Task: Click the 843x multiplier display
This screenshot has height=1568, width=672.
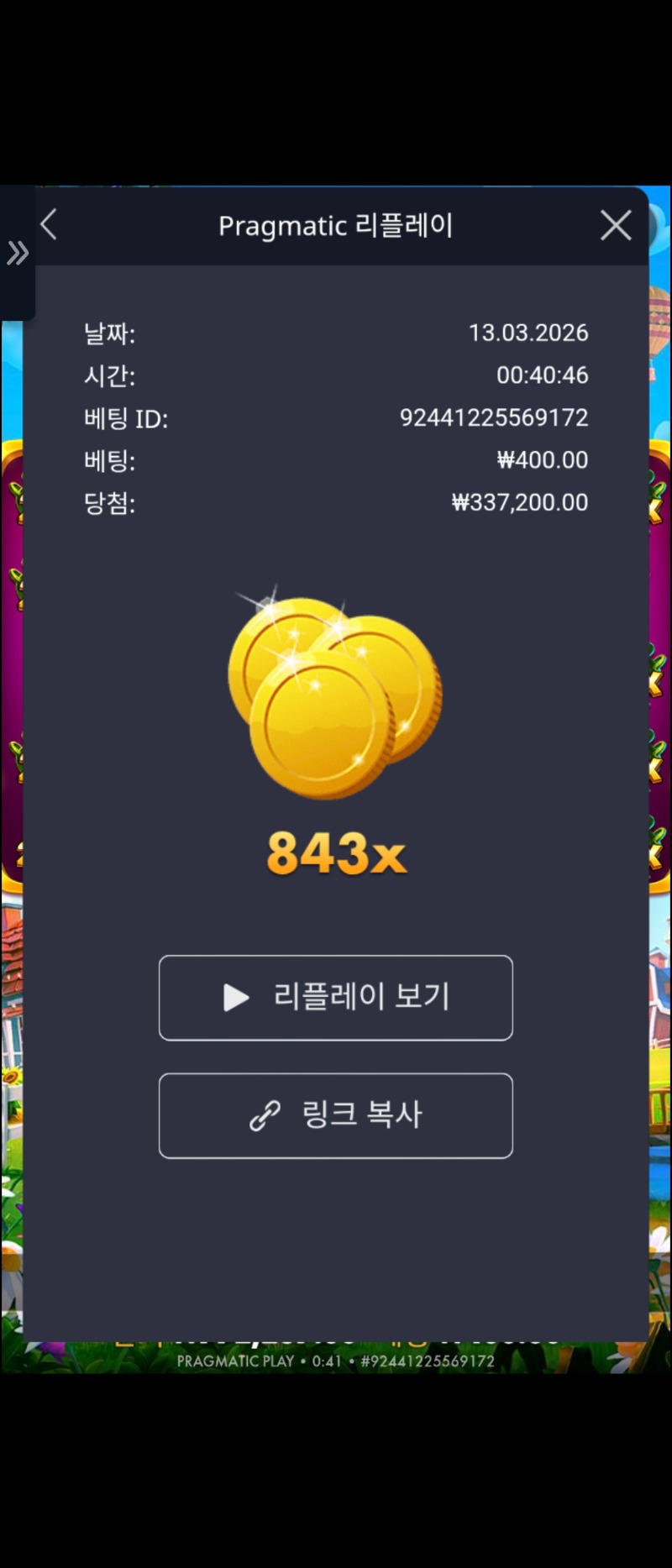Action: [x=335, y=855]
